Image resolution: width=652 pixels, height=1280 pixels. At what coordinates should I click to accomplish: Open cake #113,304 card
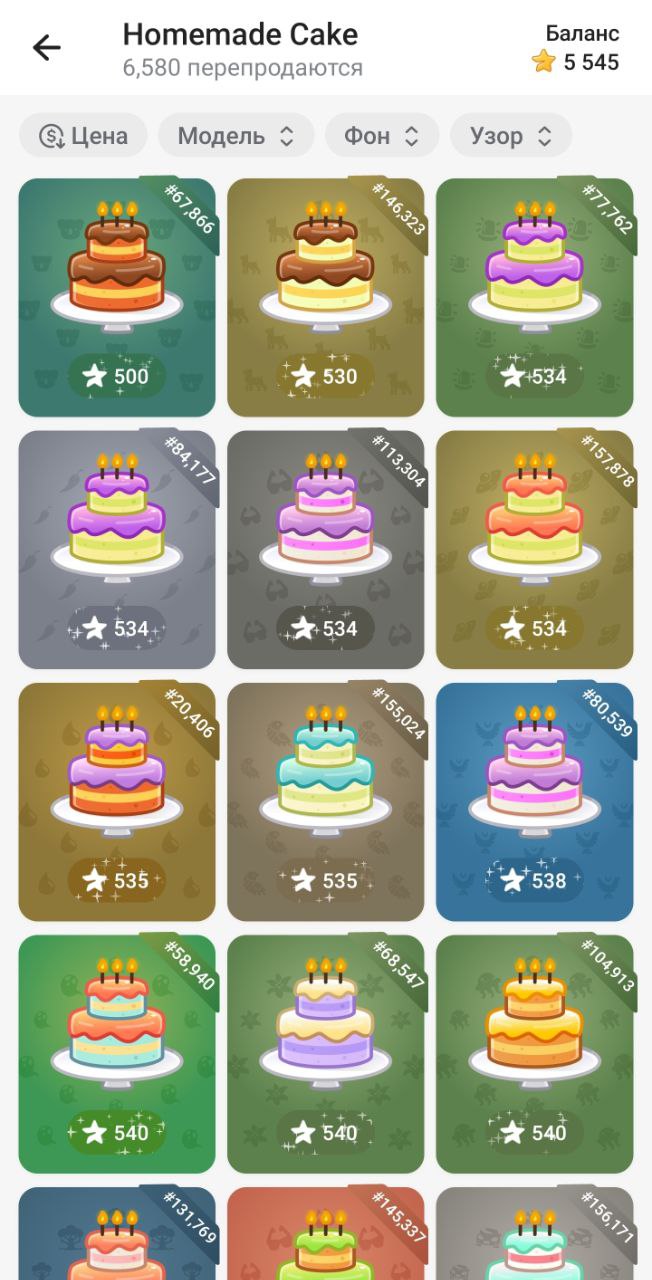point(325,549)
